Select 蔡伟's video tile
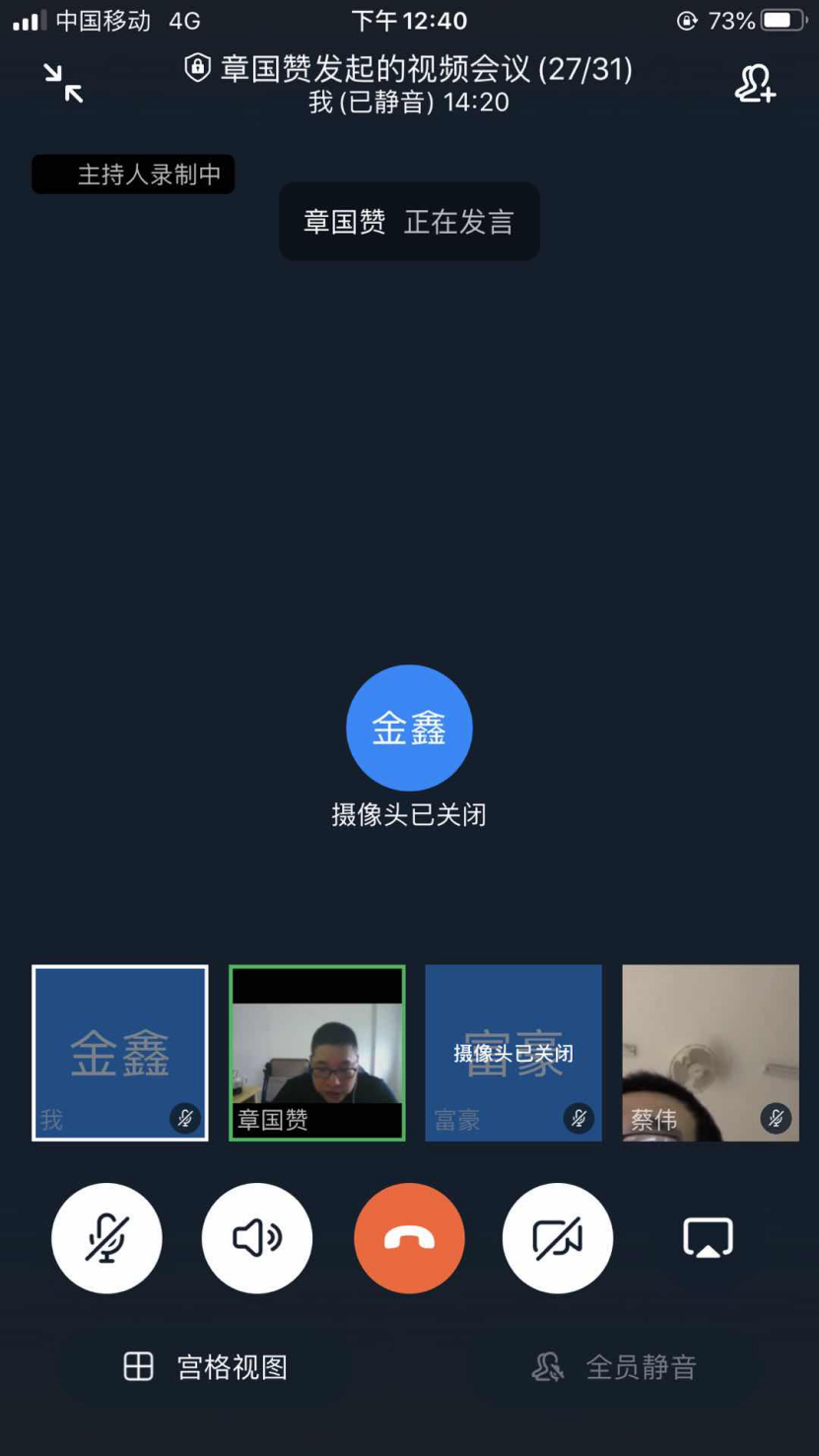Image resolution: width=819 pixels, height=1456 pixels. pyautogui.click(x=711, y=1053)
